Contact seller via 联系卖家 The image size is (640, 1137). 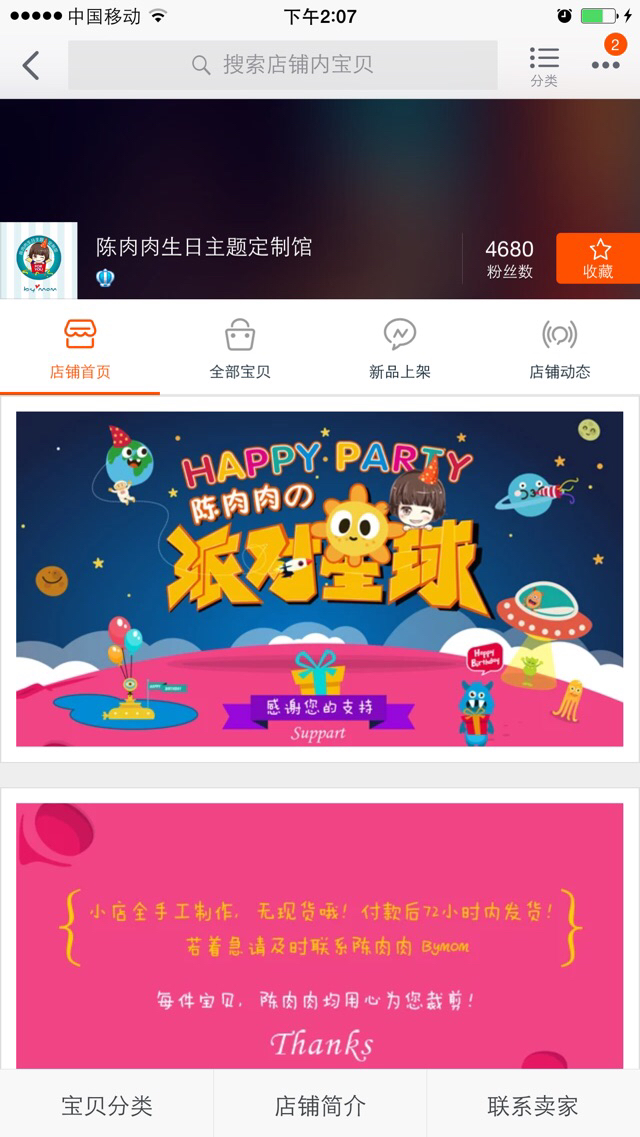(x=533, y=1104)
